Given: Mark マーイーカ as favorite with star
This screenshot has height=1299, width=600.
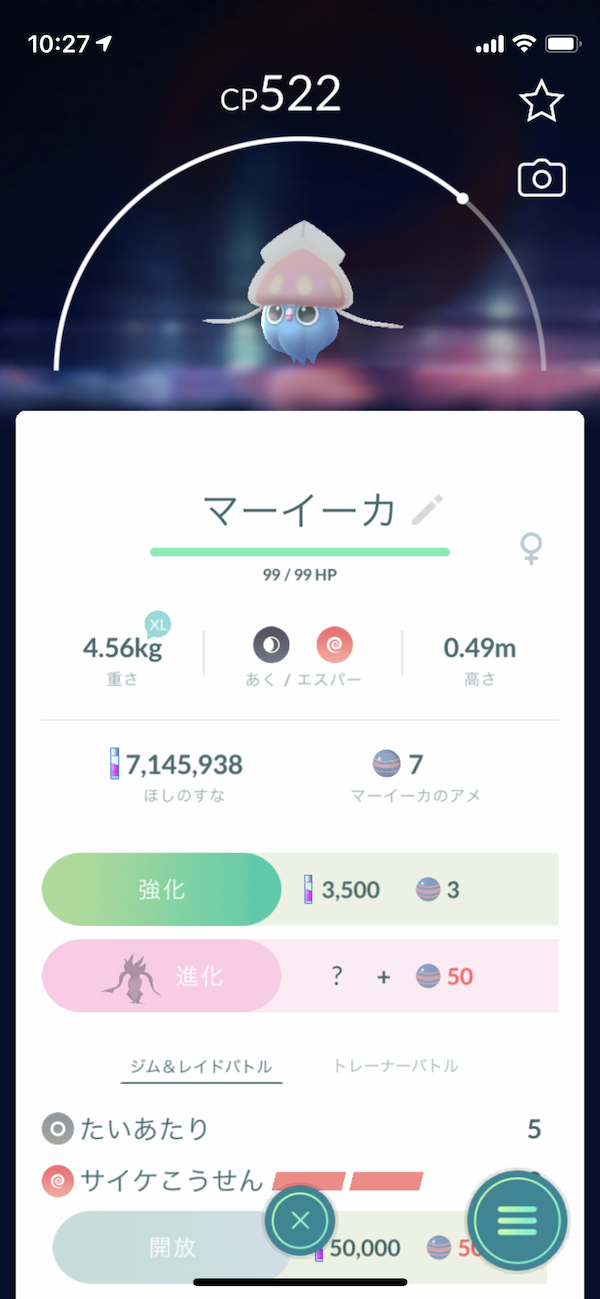Looking at the screenshot, I should (x=541, y=101).
